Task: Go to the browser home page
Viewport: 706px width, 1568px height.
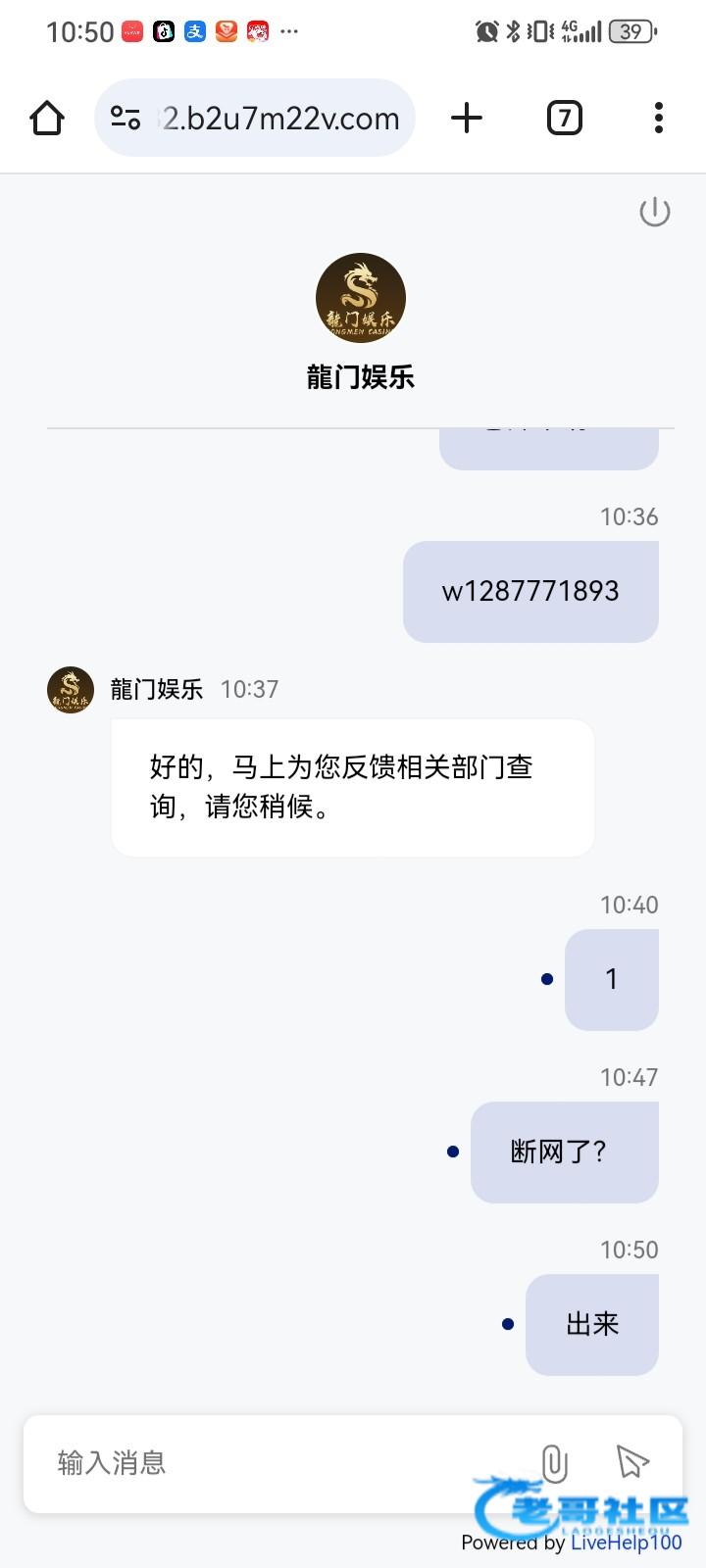Action: pyautogui.click(x=47, y=119)
